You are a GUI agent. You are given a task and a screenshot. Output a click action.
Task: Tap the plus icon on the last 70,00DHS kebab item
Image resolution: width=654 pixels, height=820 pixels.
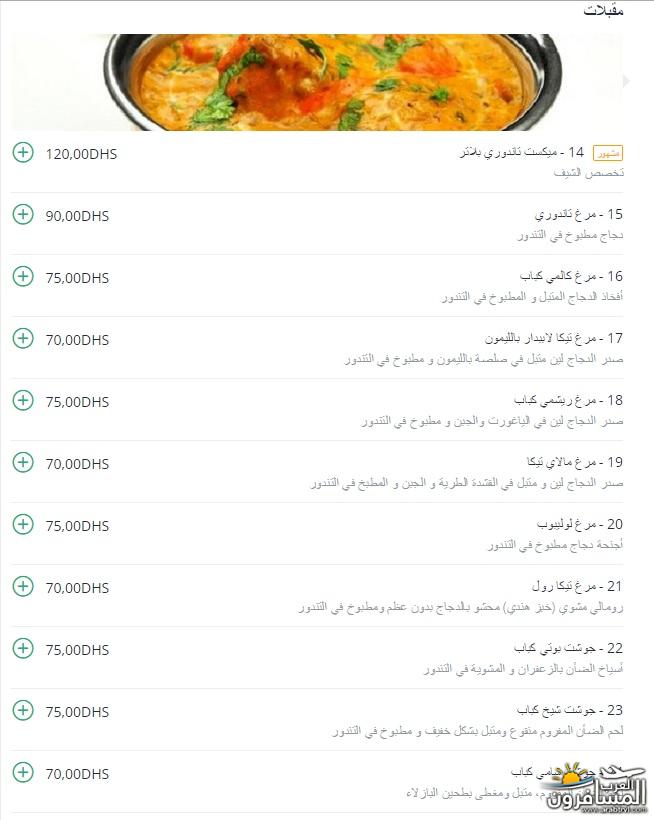[23, 772]
